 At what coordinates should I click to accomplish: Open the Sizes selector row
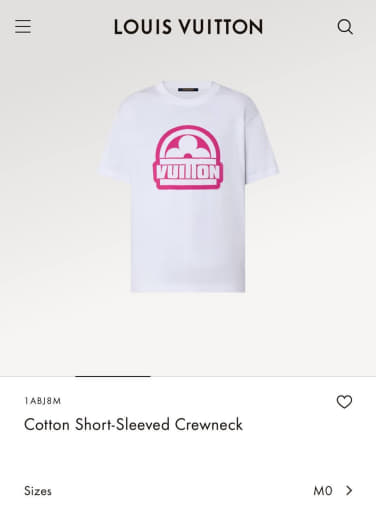point(188,491)
